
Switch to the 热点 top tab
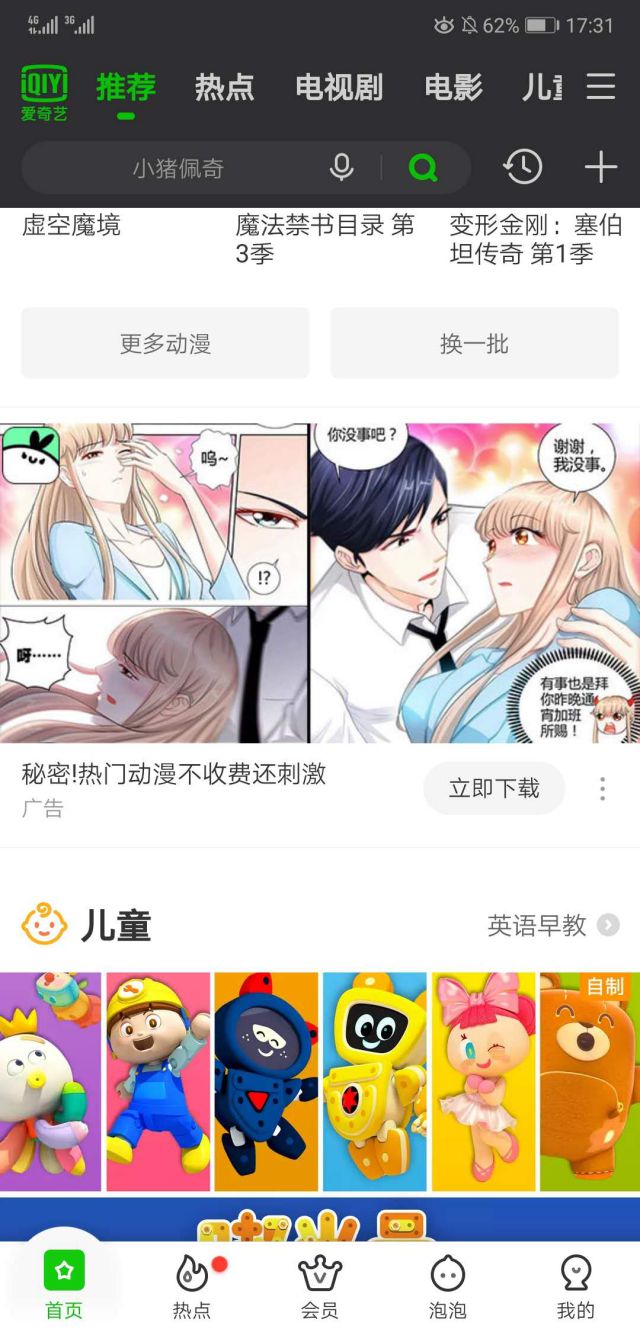click(224, 87)
